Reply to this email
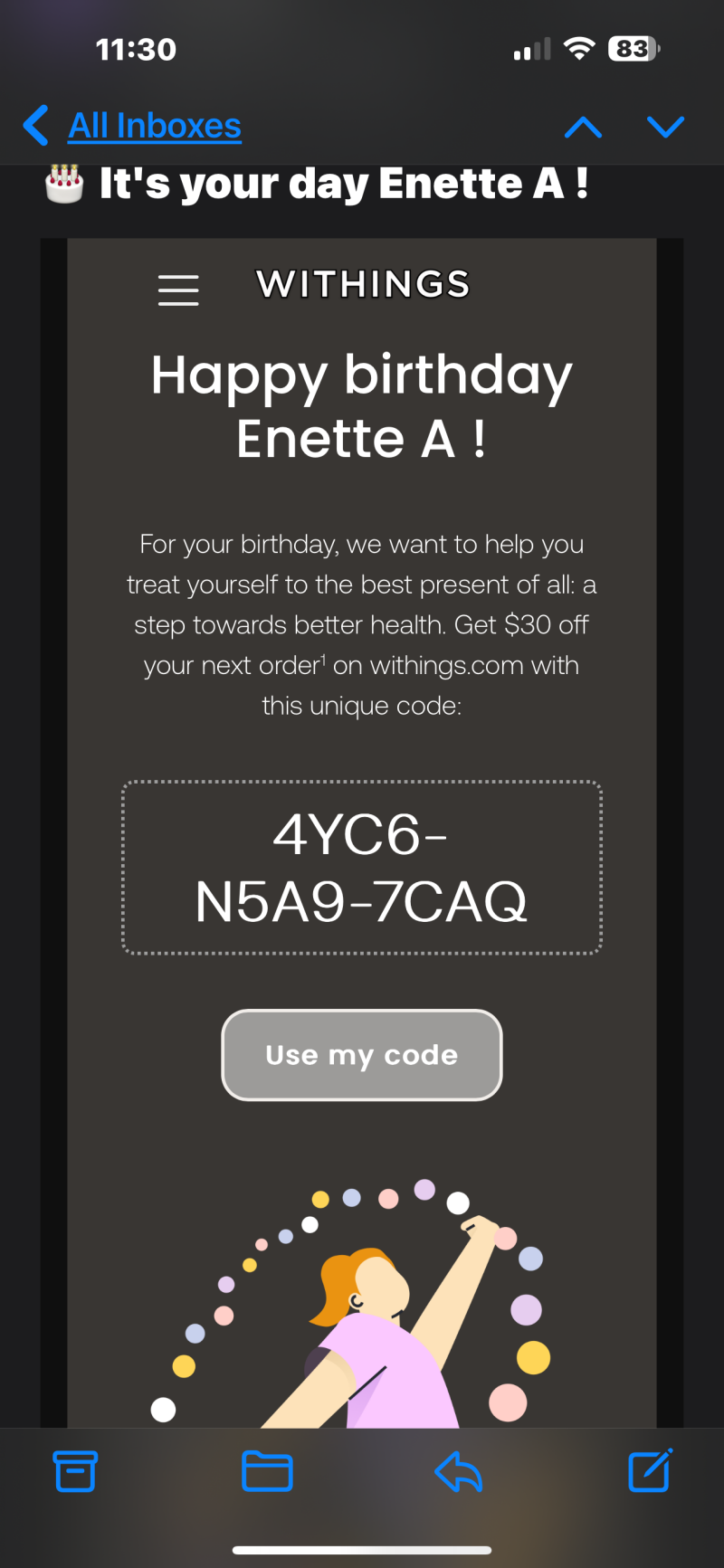 (x=458, y=1471)
